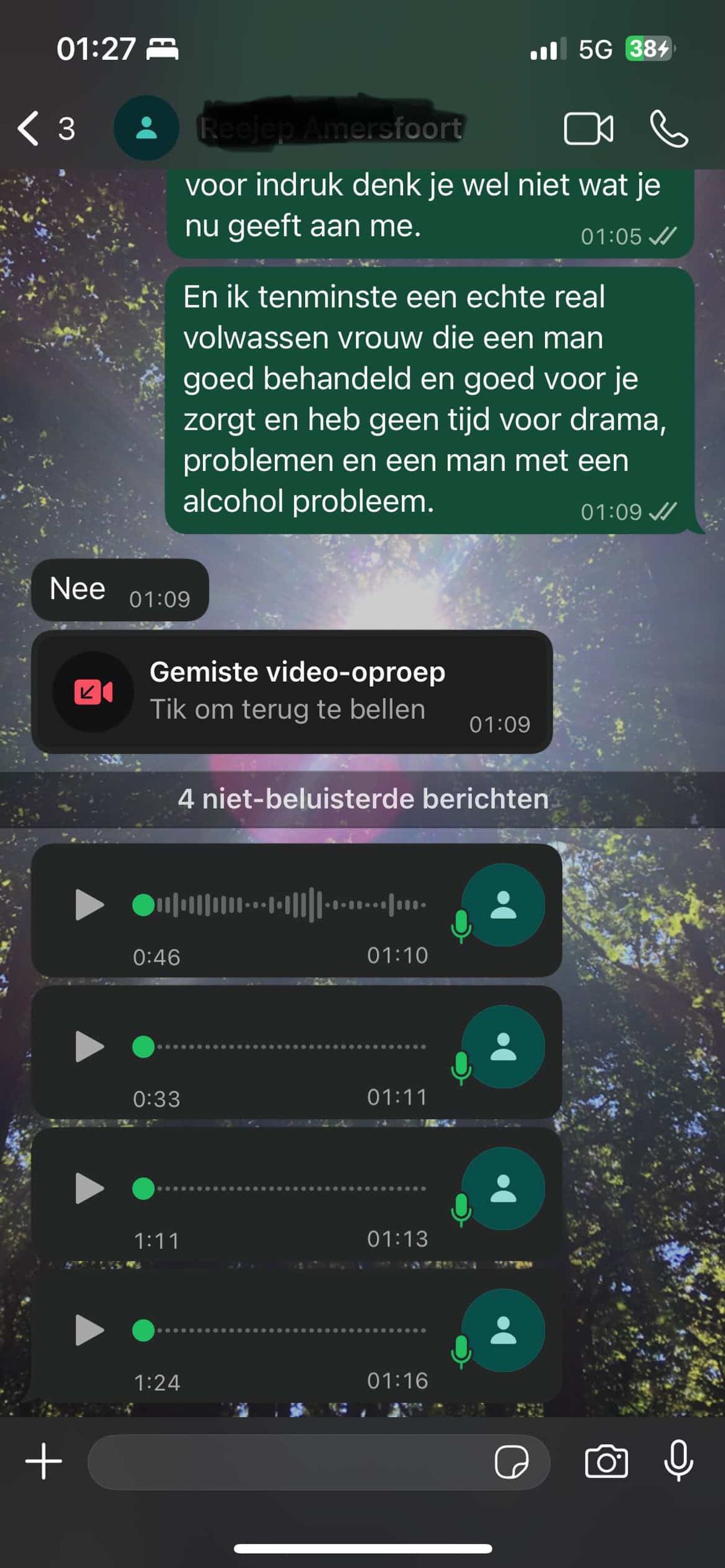The width and height of the screenshot is (725, 1568).
Task: Play the 1:11 voice message
Action: [x=89, y=1188]
